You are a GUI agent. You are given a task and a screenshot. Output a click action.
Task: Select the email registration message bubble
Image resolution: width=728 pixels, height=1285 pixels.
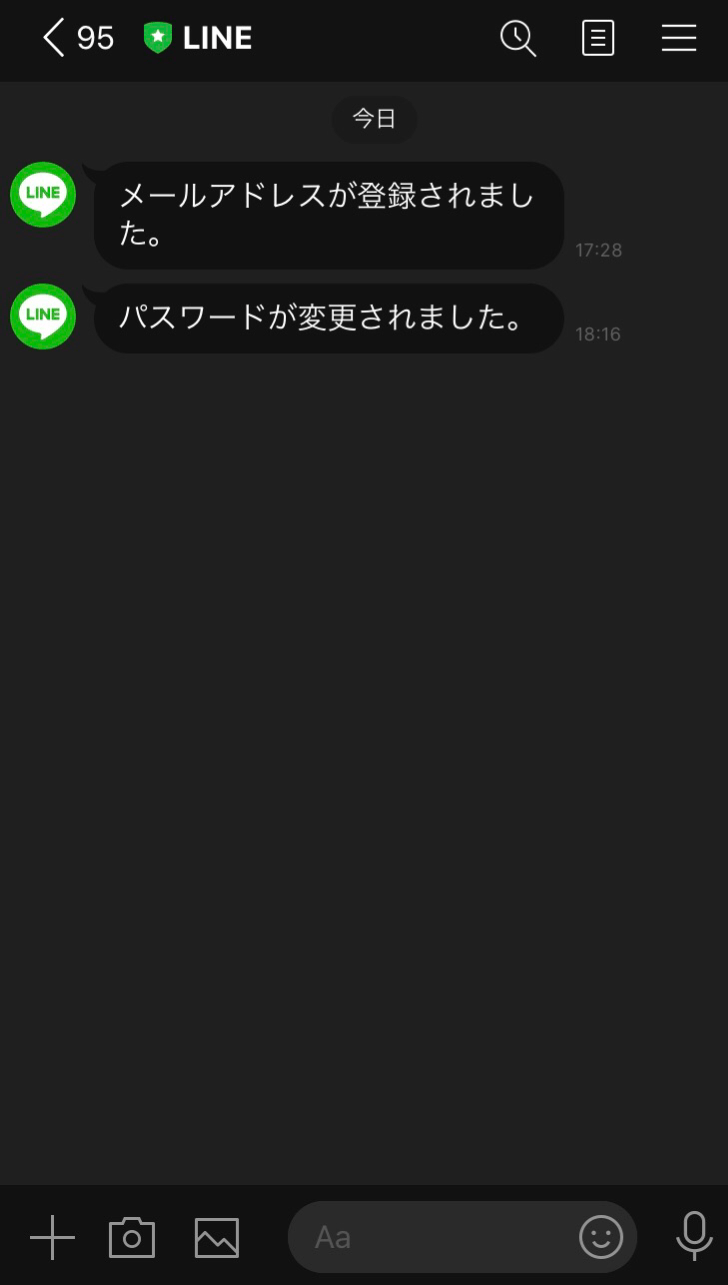point(328,215)
